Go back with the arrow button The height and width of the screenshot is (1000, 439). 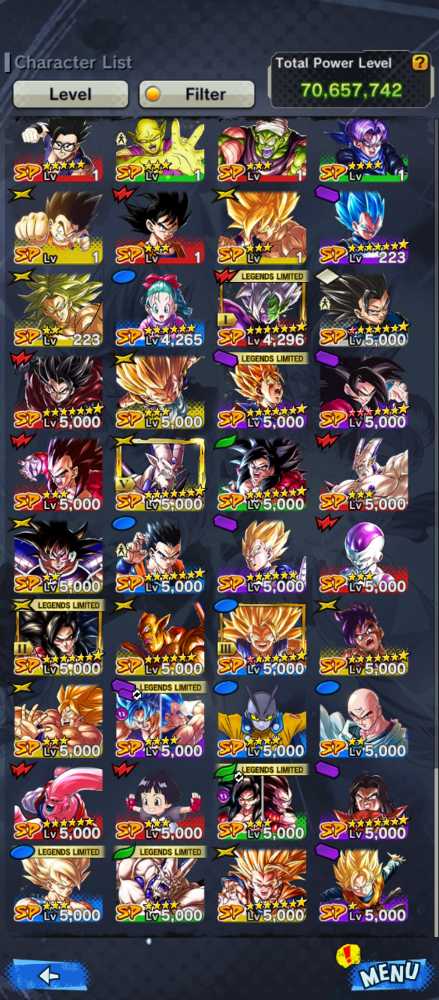(x=49, y=974)
